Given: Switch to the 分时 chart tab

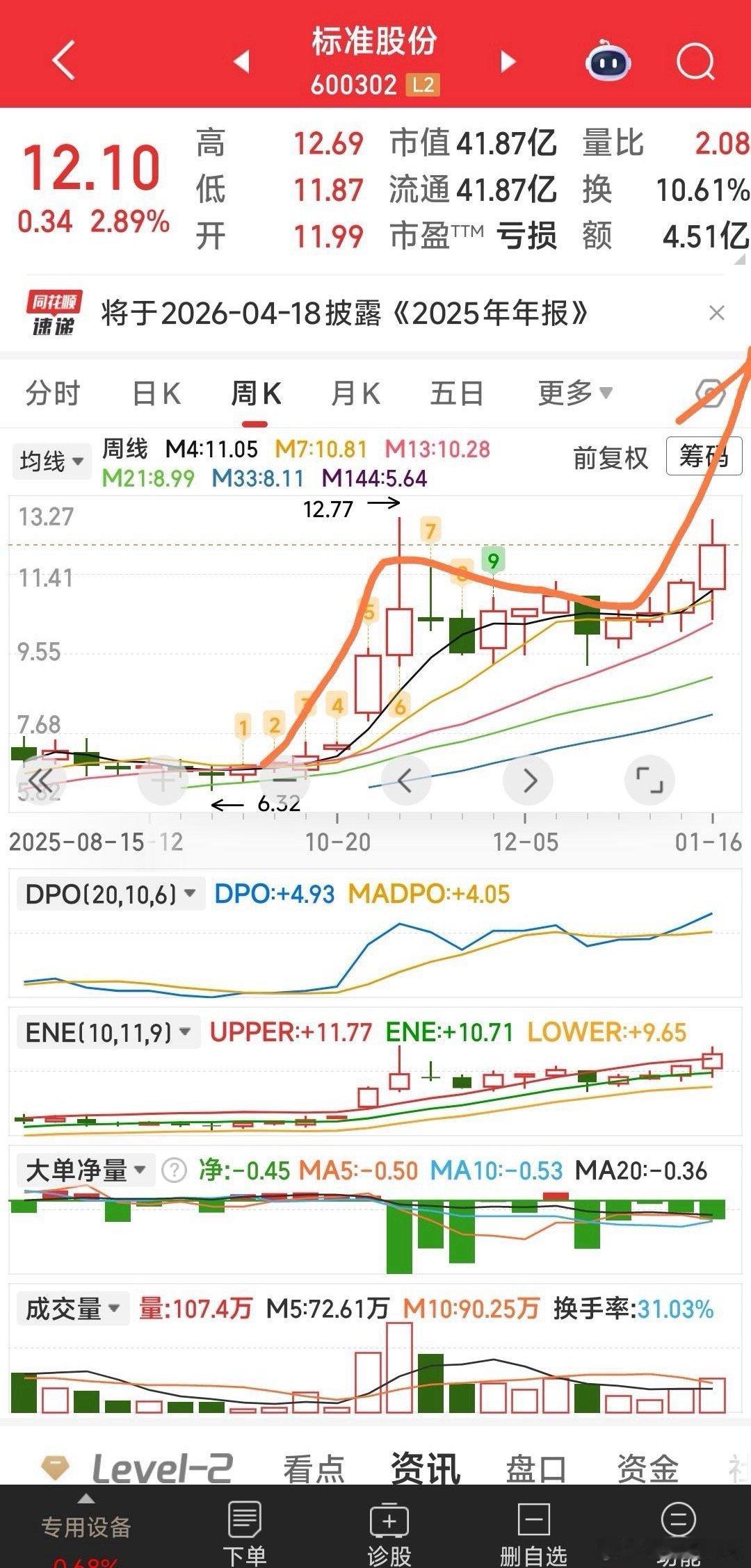Looking at the screenshot, I should pyautogui.click(x=53, y=393).
